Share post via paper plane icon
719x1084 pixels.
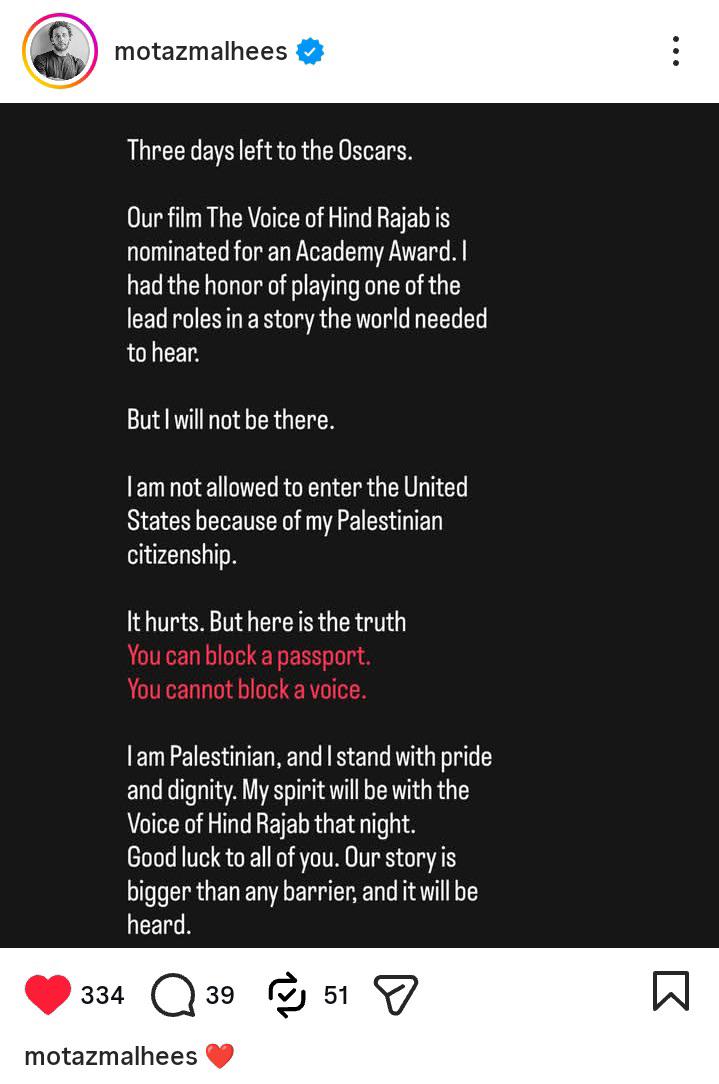click(394, 995)
